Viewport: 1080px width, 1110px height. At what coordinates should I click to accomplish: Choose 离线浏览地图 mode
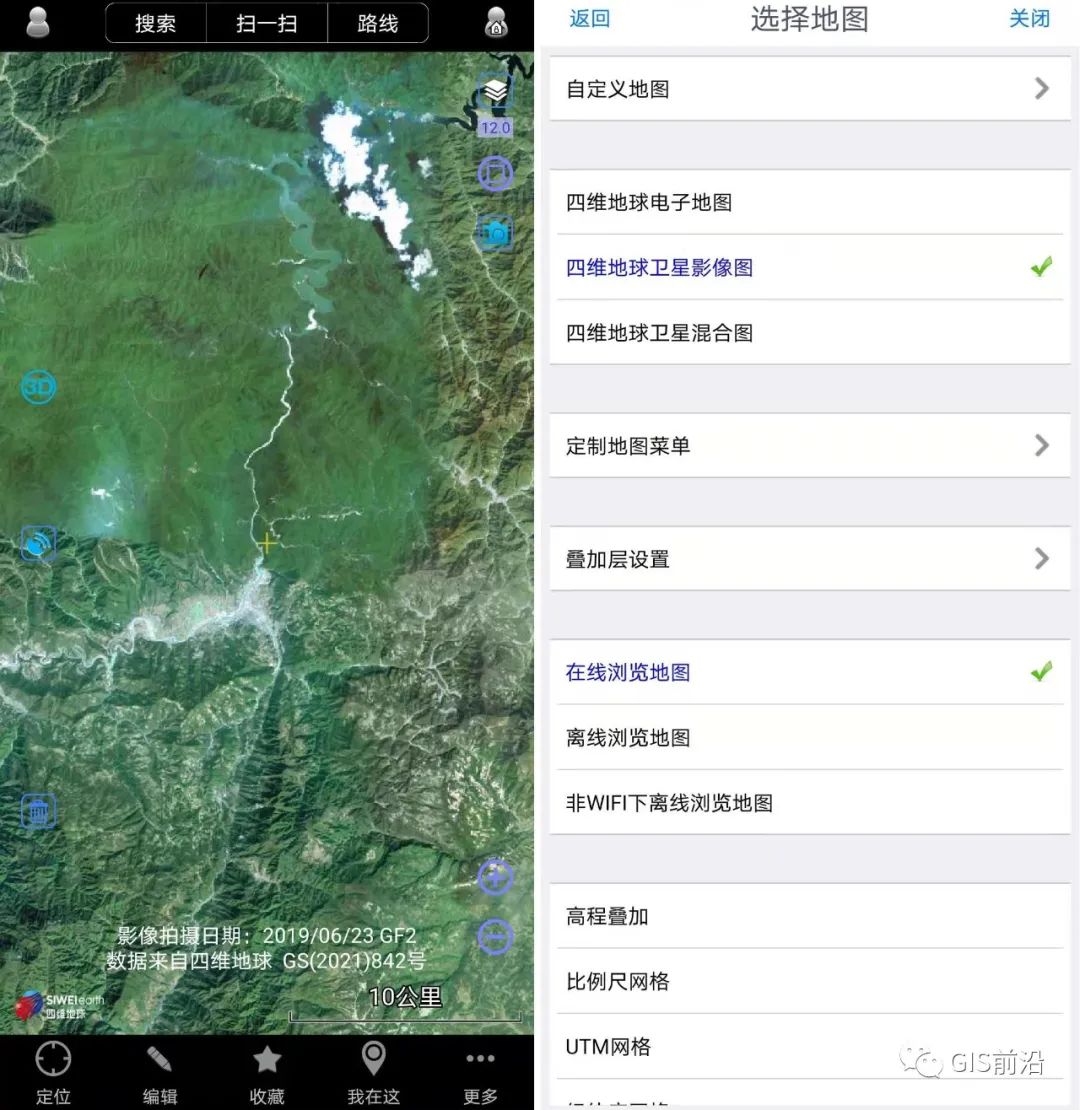coord(808,738)
